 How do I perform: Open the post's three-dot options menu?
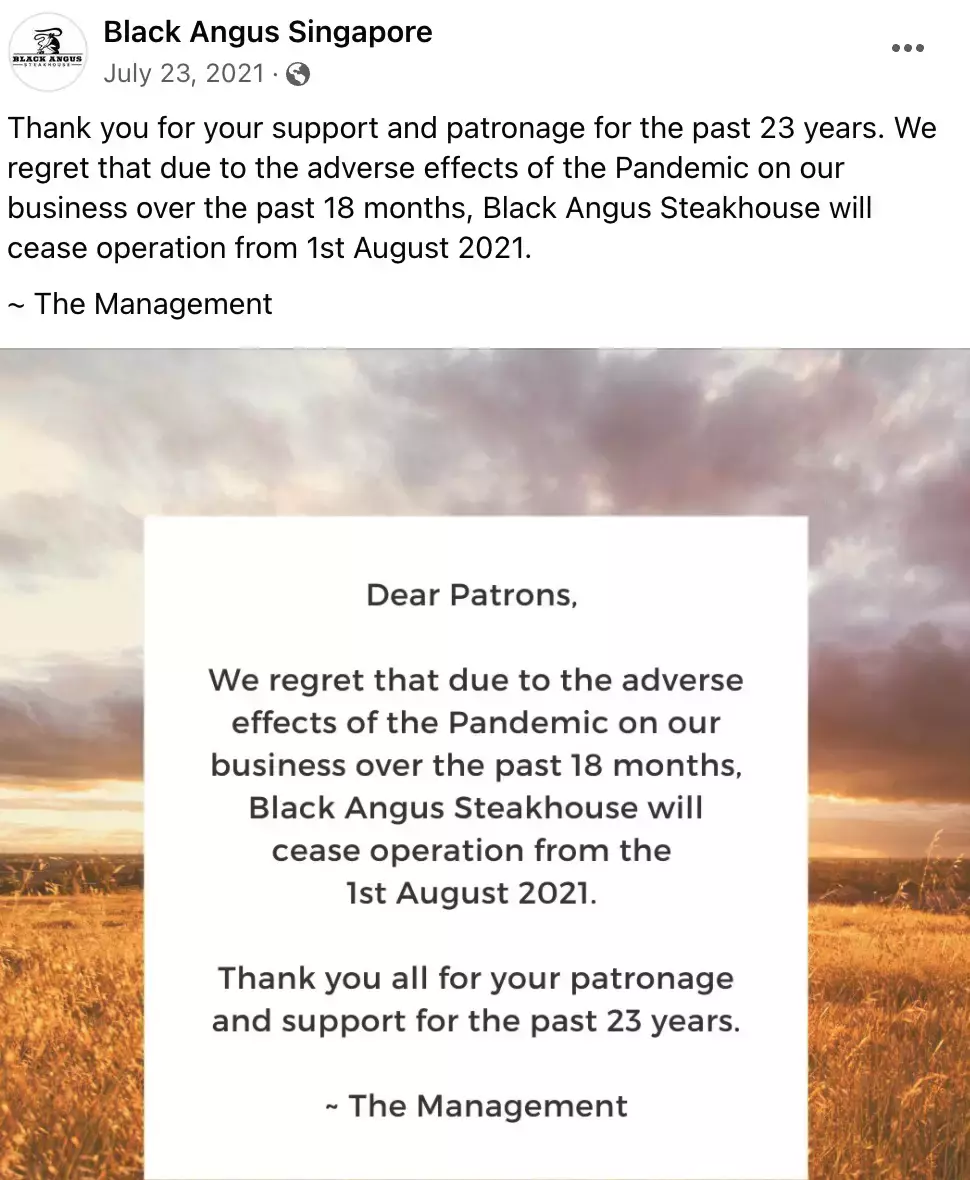coord(907,48)
